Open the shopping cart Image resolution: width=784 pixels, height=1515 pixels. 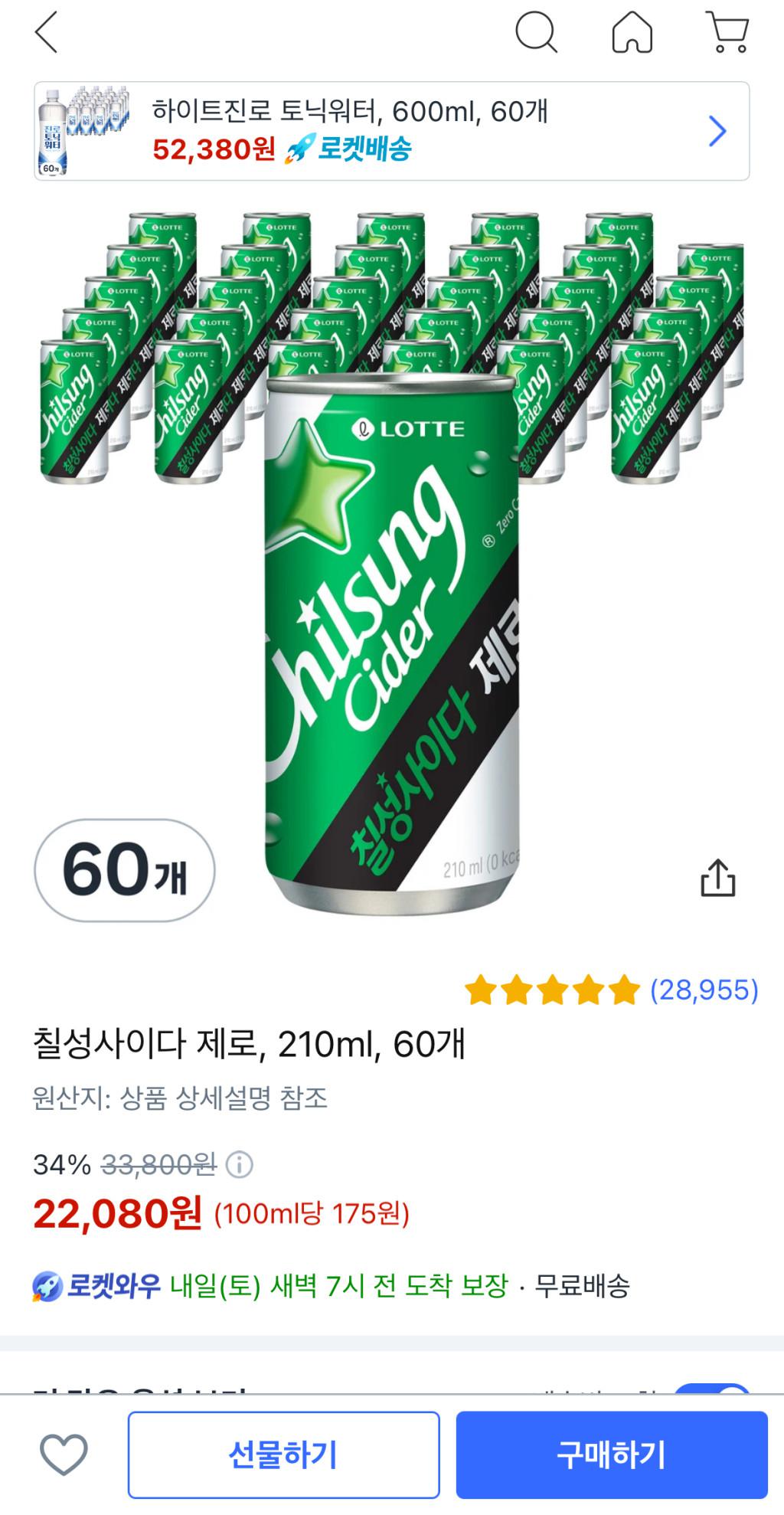727,34
